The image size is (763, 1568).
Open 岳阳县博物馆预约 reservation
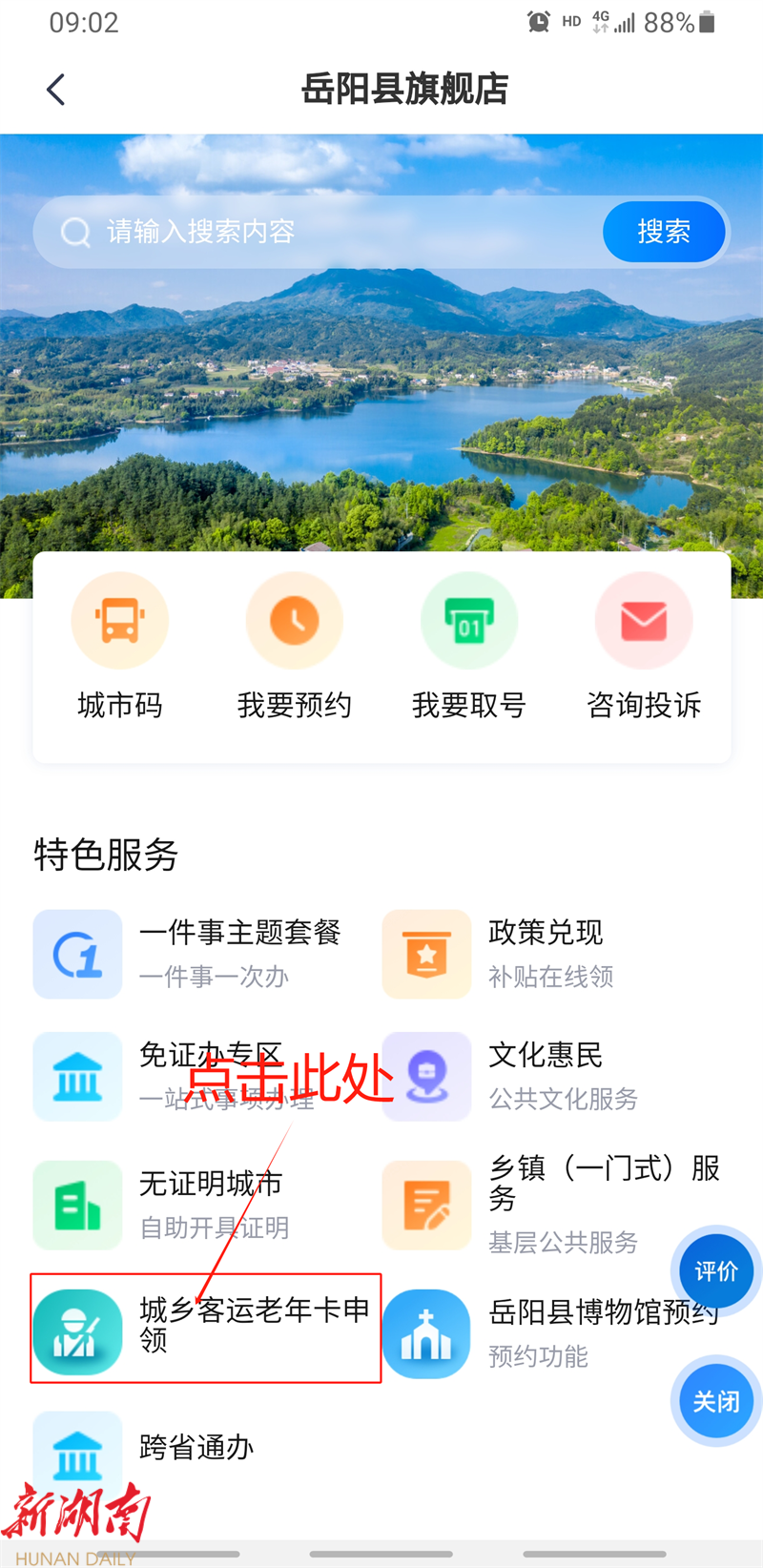pos(534,1332)
